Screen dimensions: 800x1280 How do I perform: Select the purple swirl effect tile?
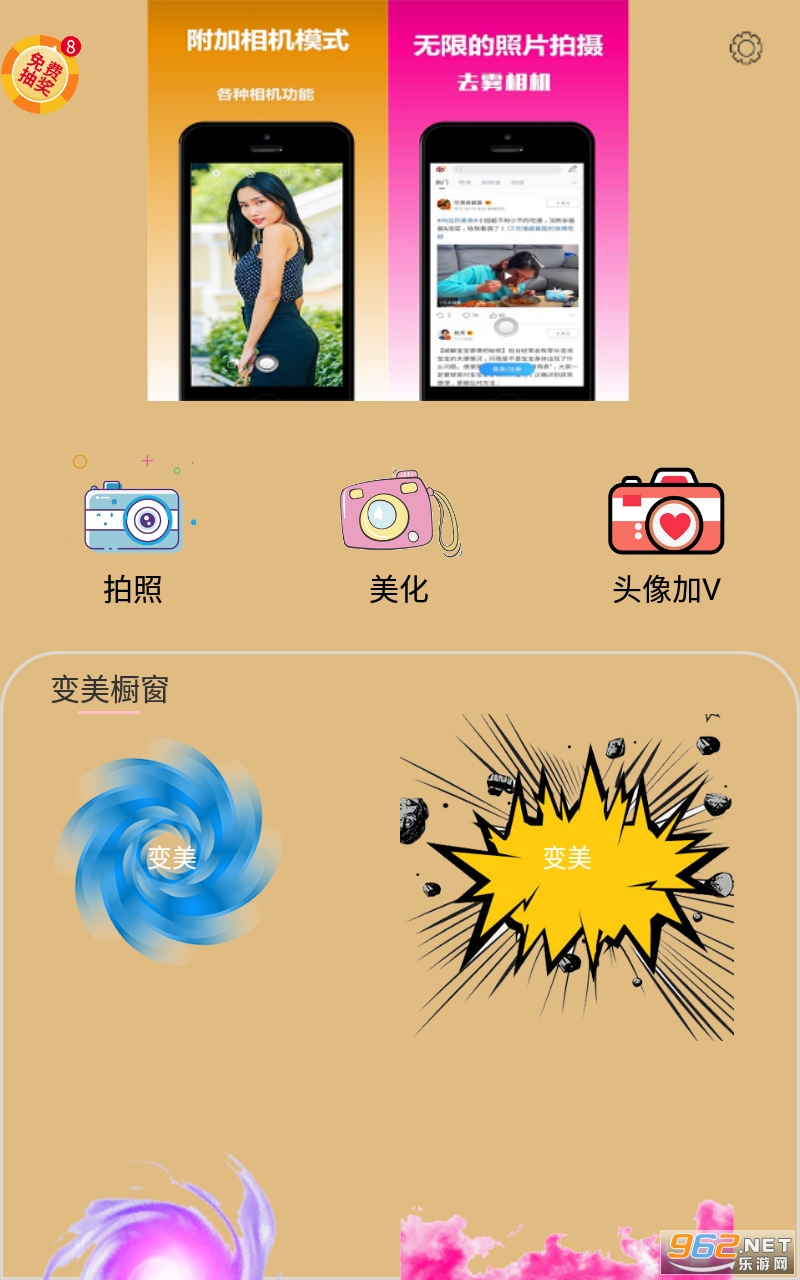[x=170, y=1225]
